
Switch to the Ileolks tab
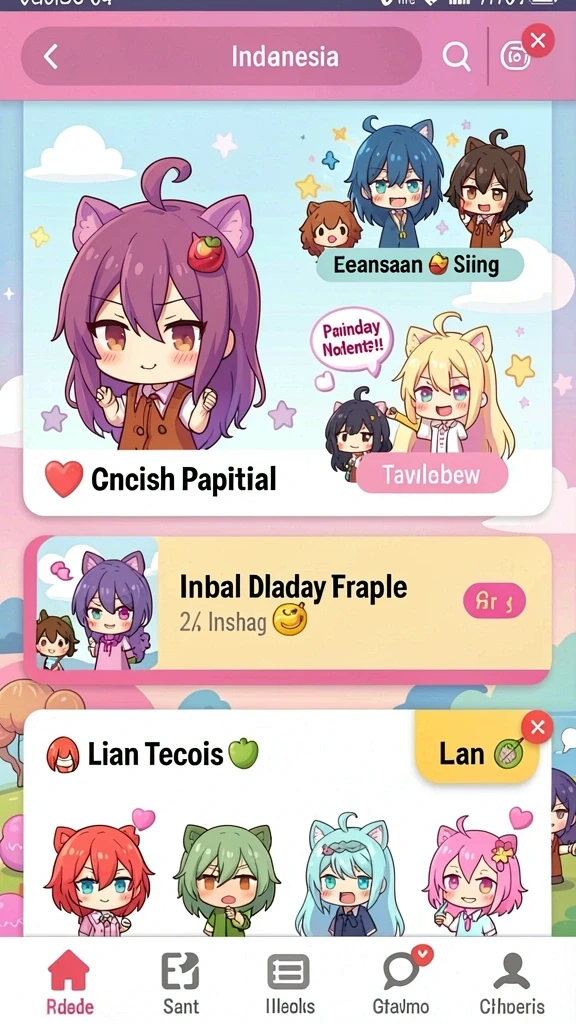(x=289, y=981)
